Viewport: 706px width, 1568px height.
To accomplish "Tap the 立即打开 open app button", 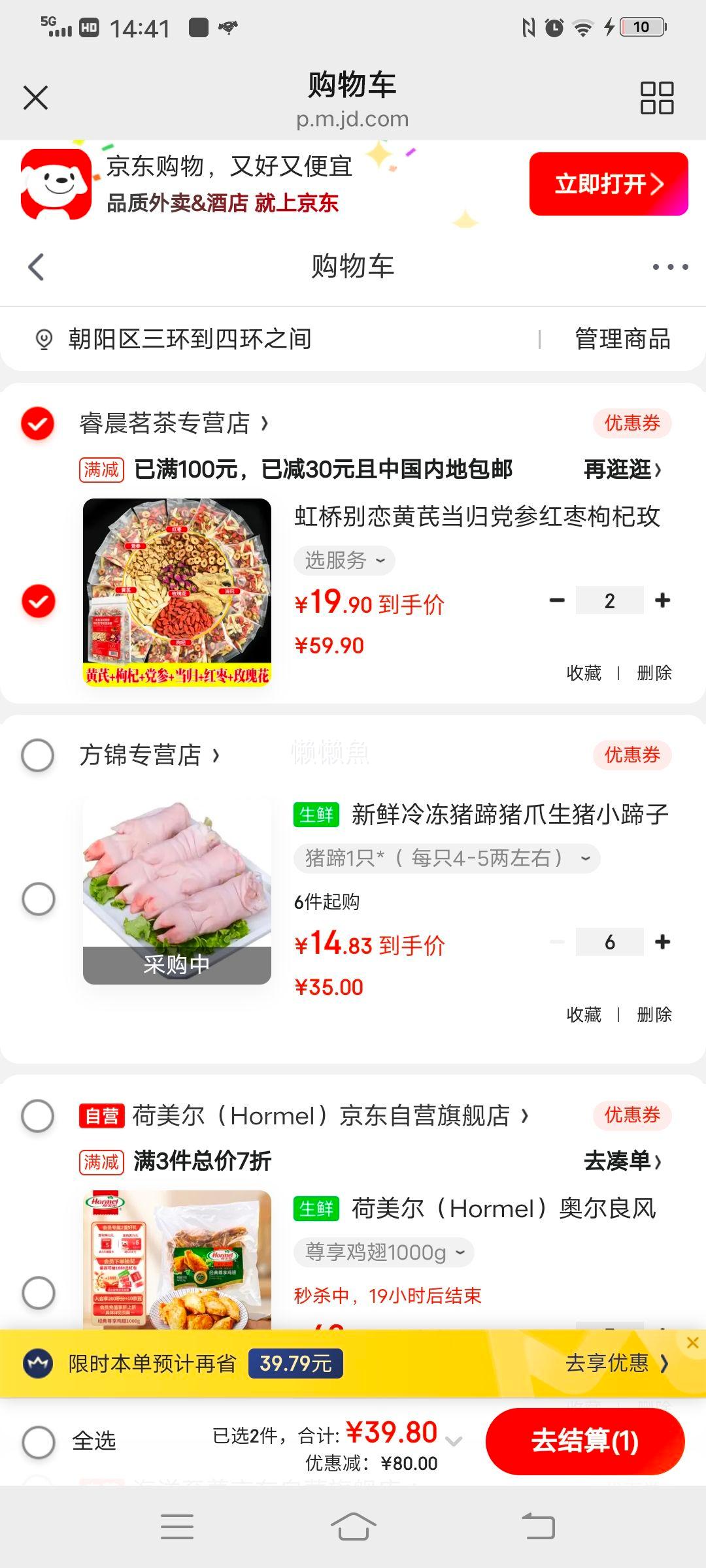I will click(607, 184).
